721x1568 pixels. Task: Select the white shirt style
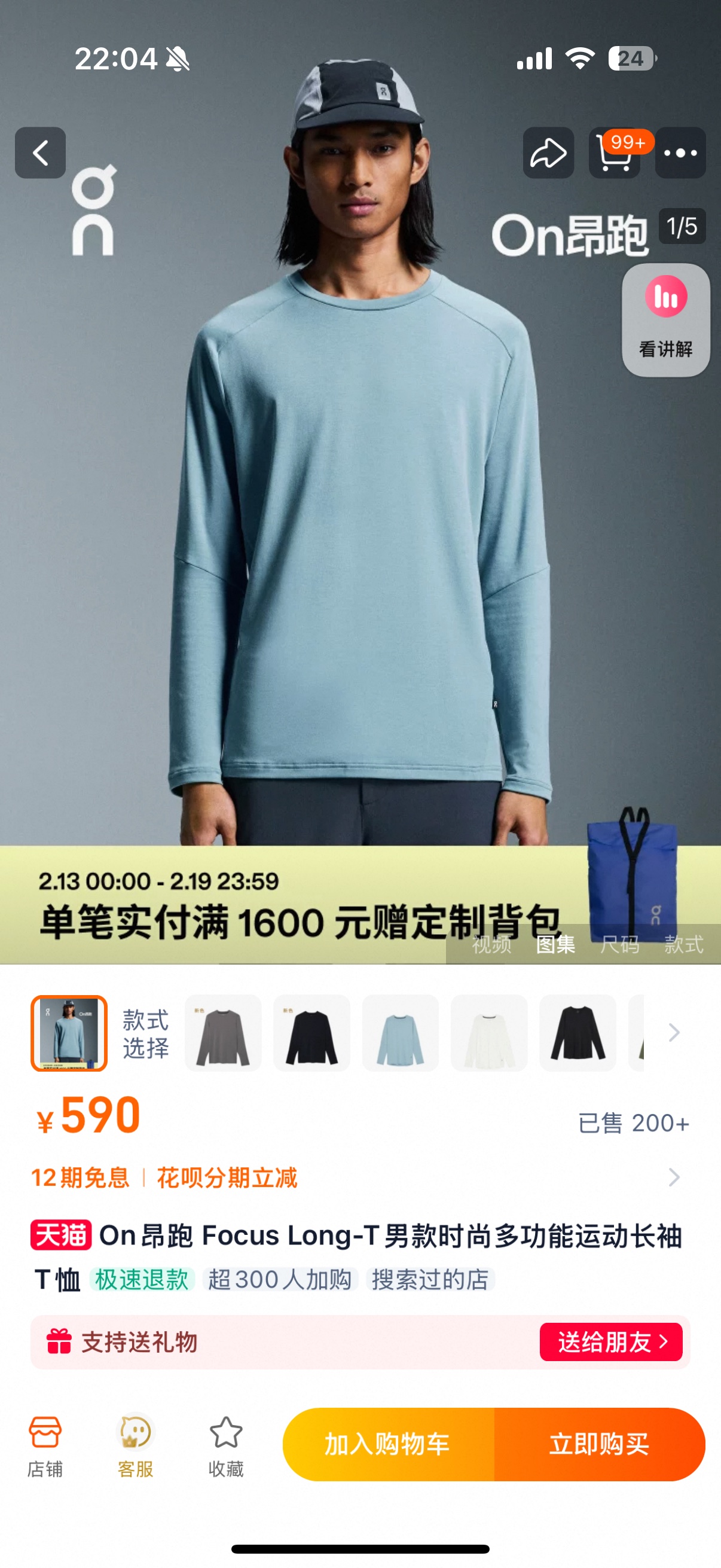tap(488, 1032)
